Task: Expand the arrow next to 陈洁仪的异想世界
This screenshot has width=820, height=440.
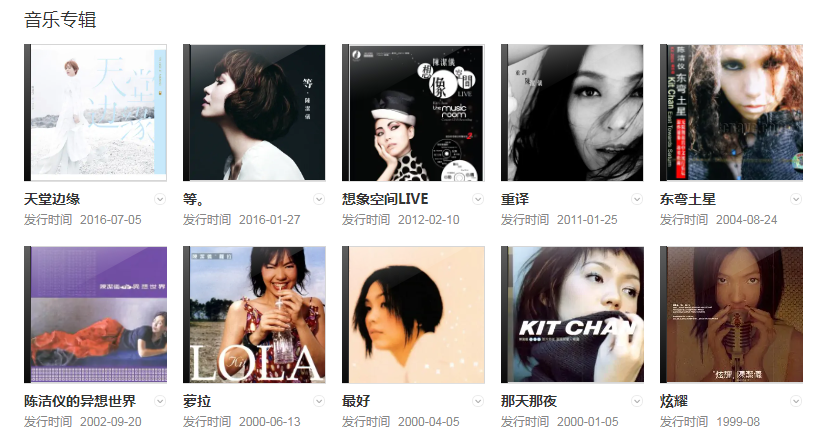Action: pyautogui.click(x=160, y=401)
